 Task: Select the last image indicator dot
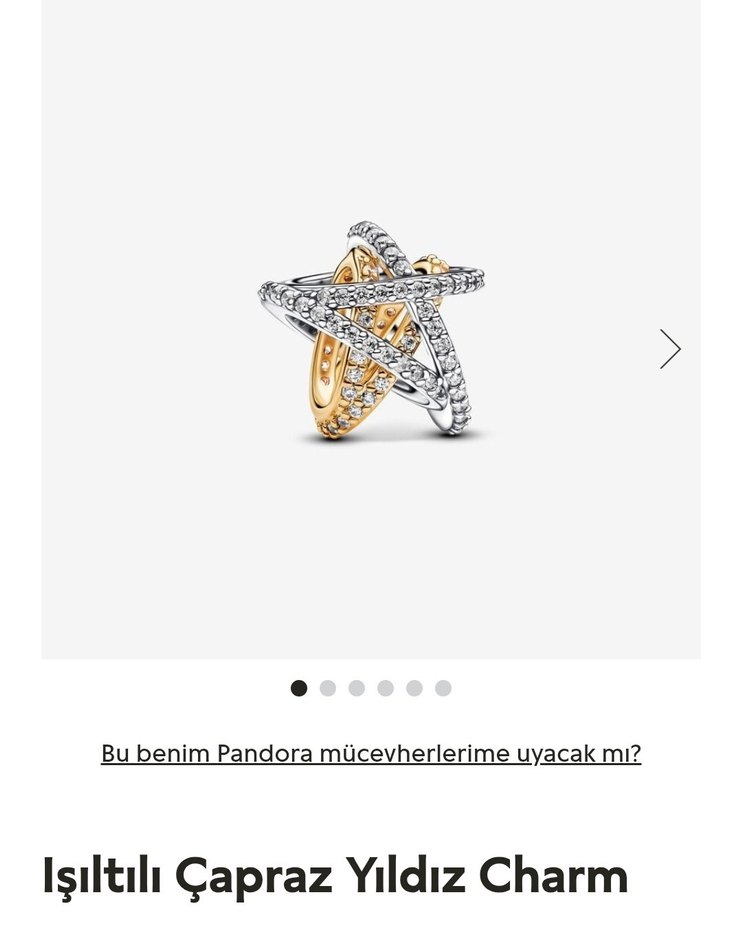[443, 688]
